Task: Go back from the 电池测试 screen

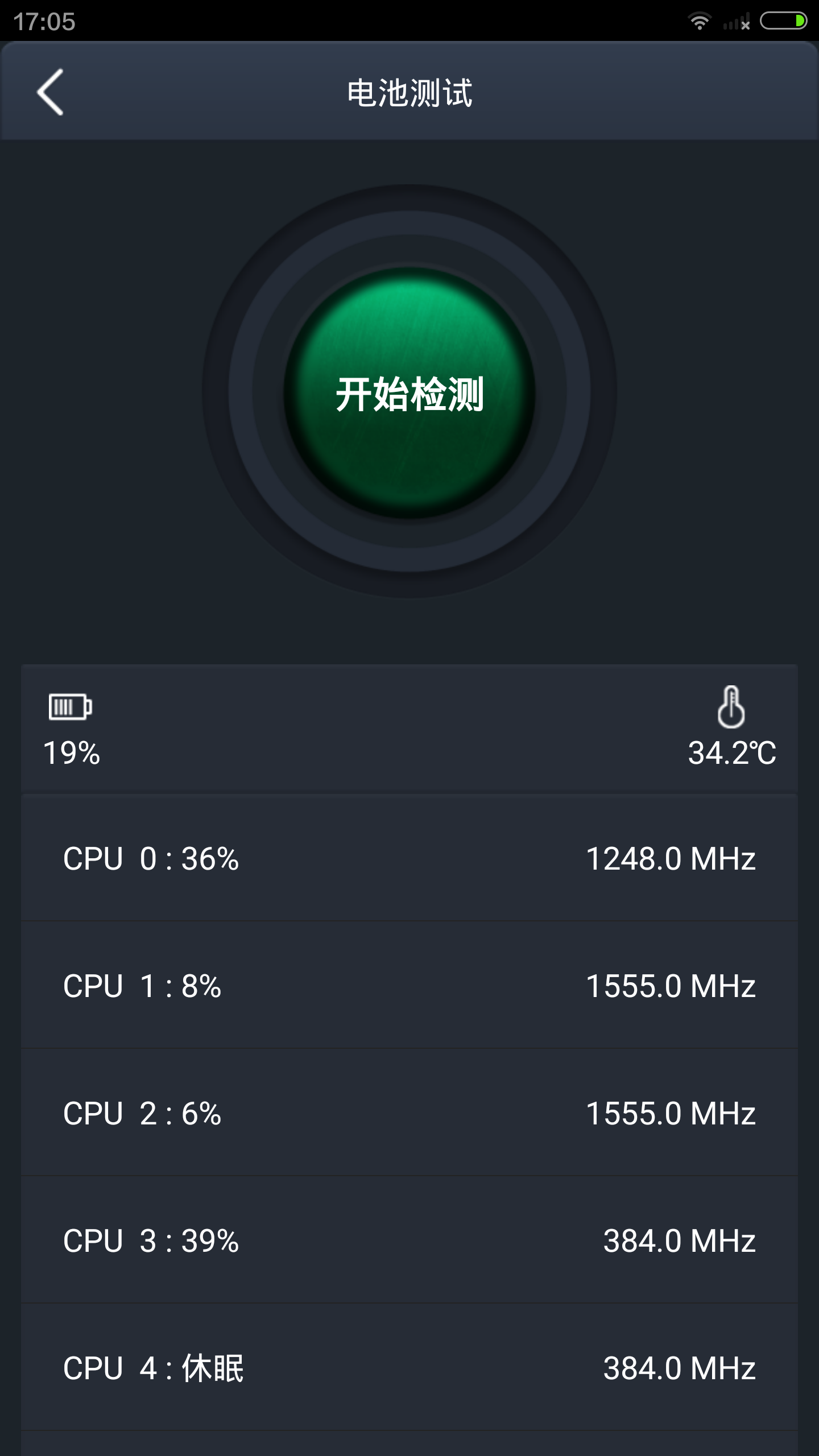Action: pyautogui.click(x=50, y=92)
